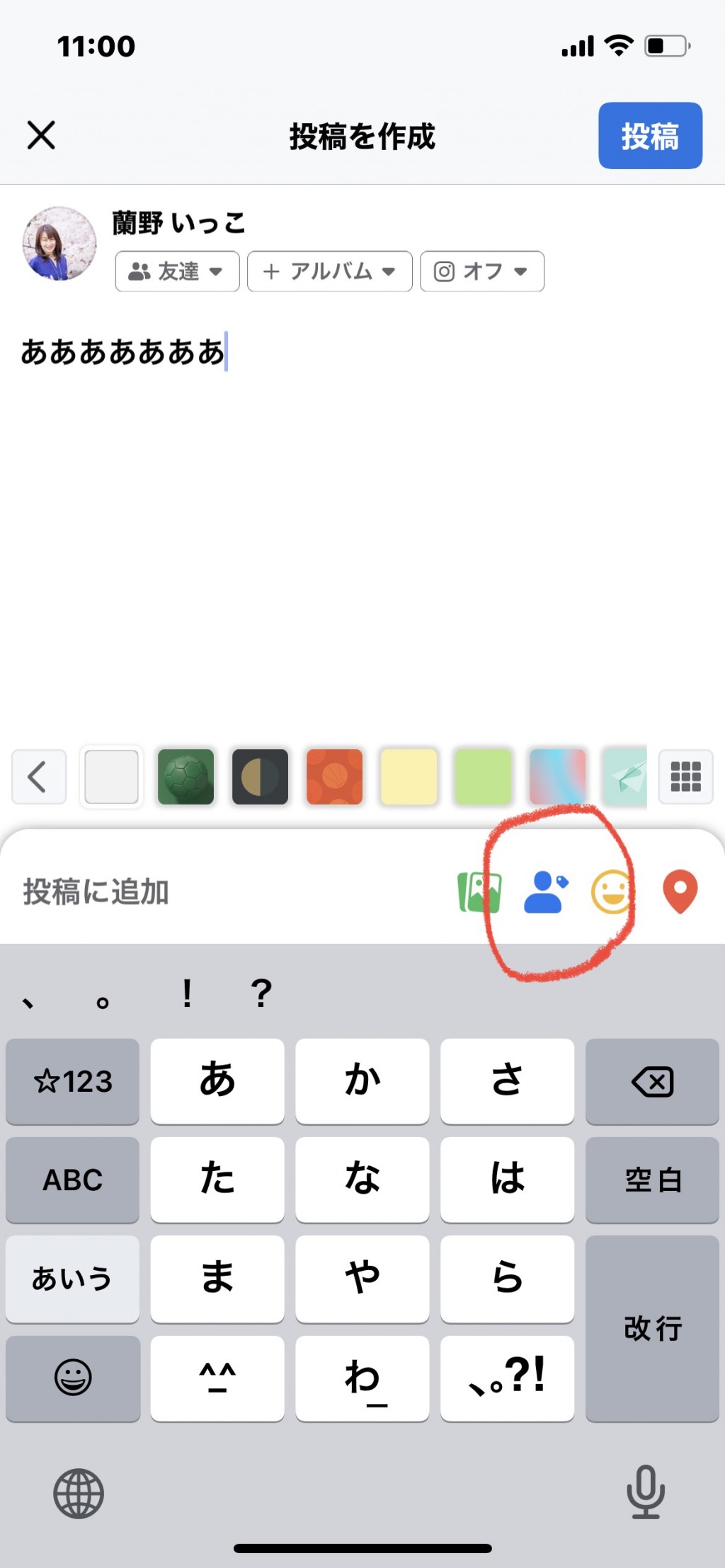
Task: Open the full background grid
Action: tap(685, 777)
